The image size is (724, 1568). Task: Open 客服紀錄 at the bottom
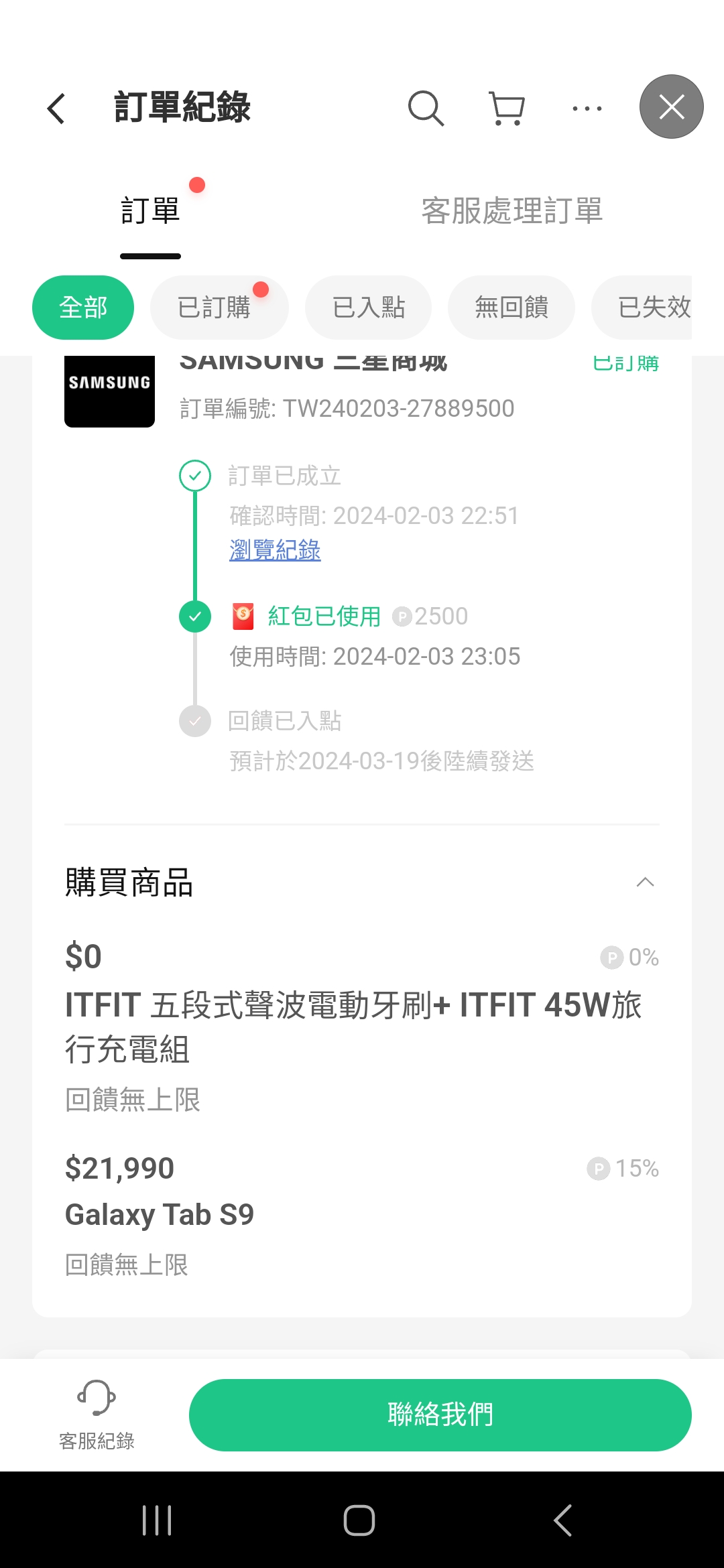[97, 1414]
